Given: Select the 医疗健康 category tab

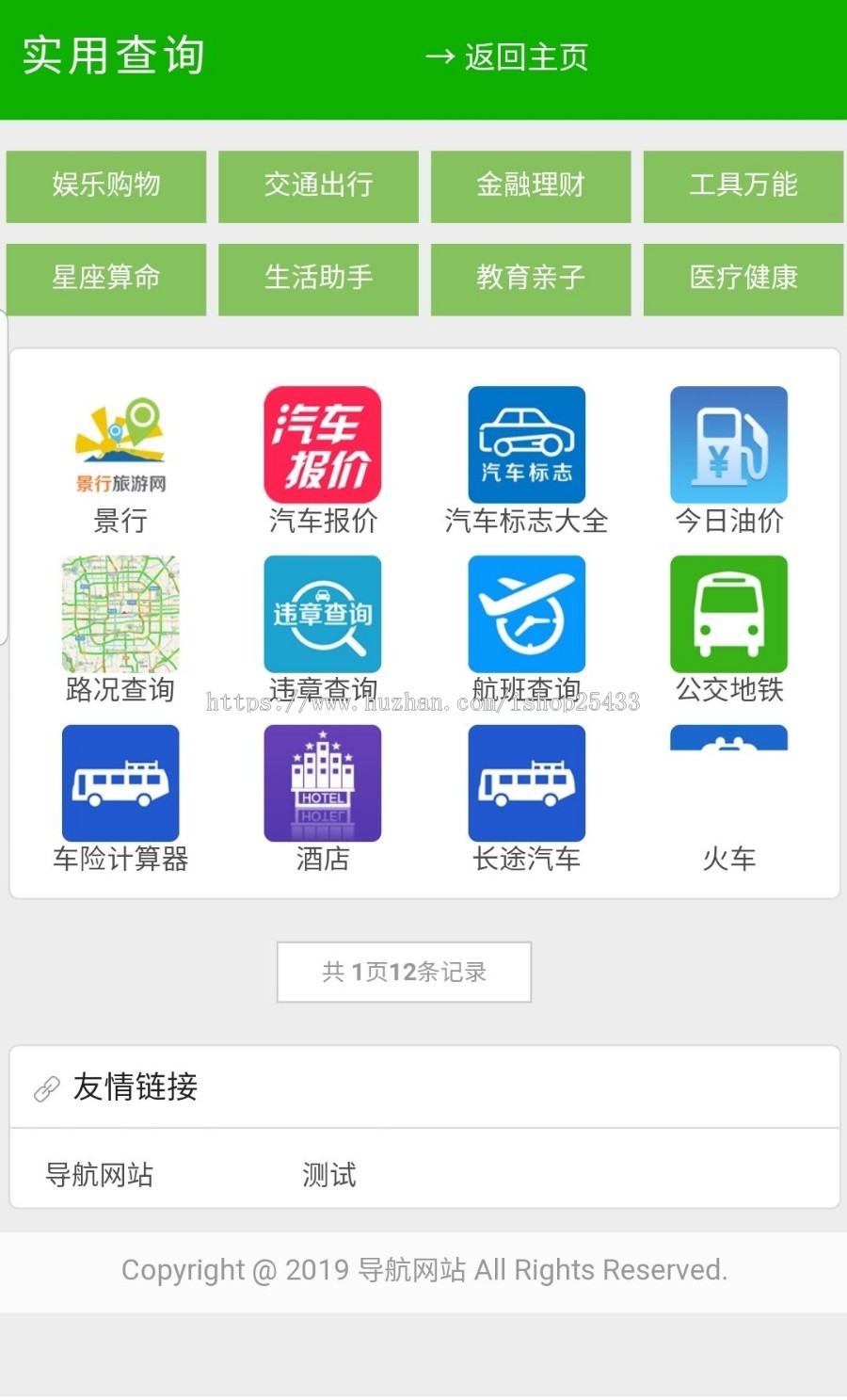Looking at the screenshot, I should click(x=743, y=279).
